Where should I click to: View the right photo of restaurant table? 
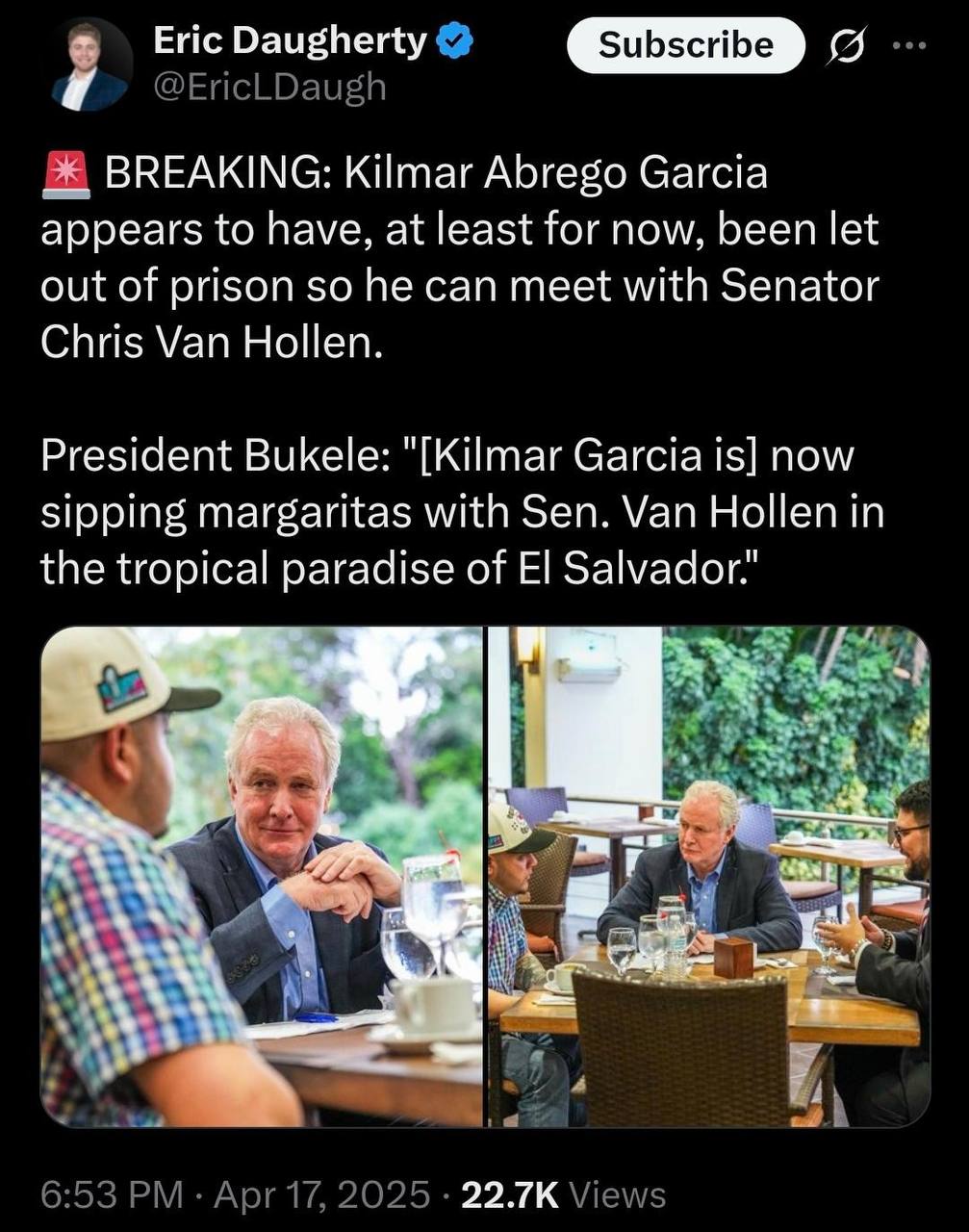tap(709, 876)
